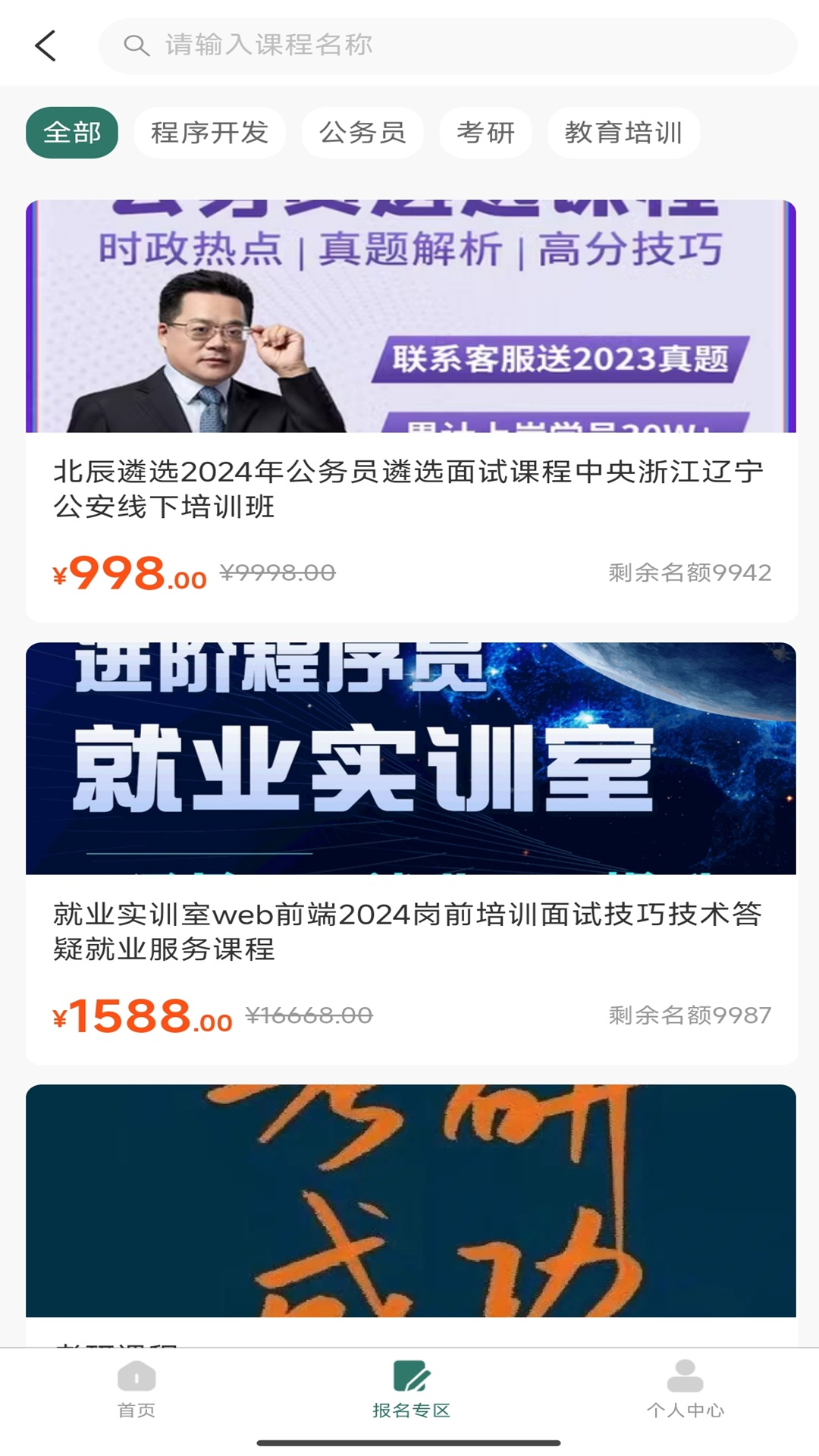This screenshot has height=1456, width=819.
Task: Select the 公务员 category filter
Action: [x=362, y=132]
